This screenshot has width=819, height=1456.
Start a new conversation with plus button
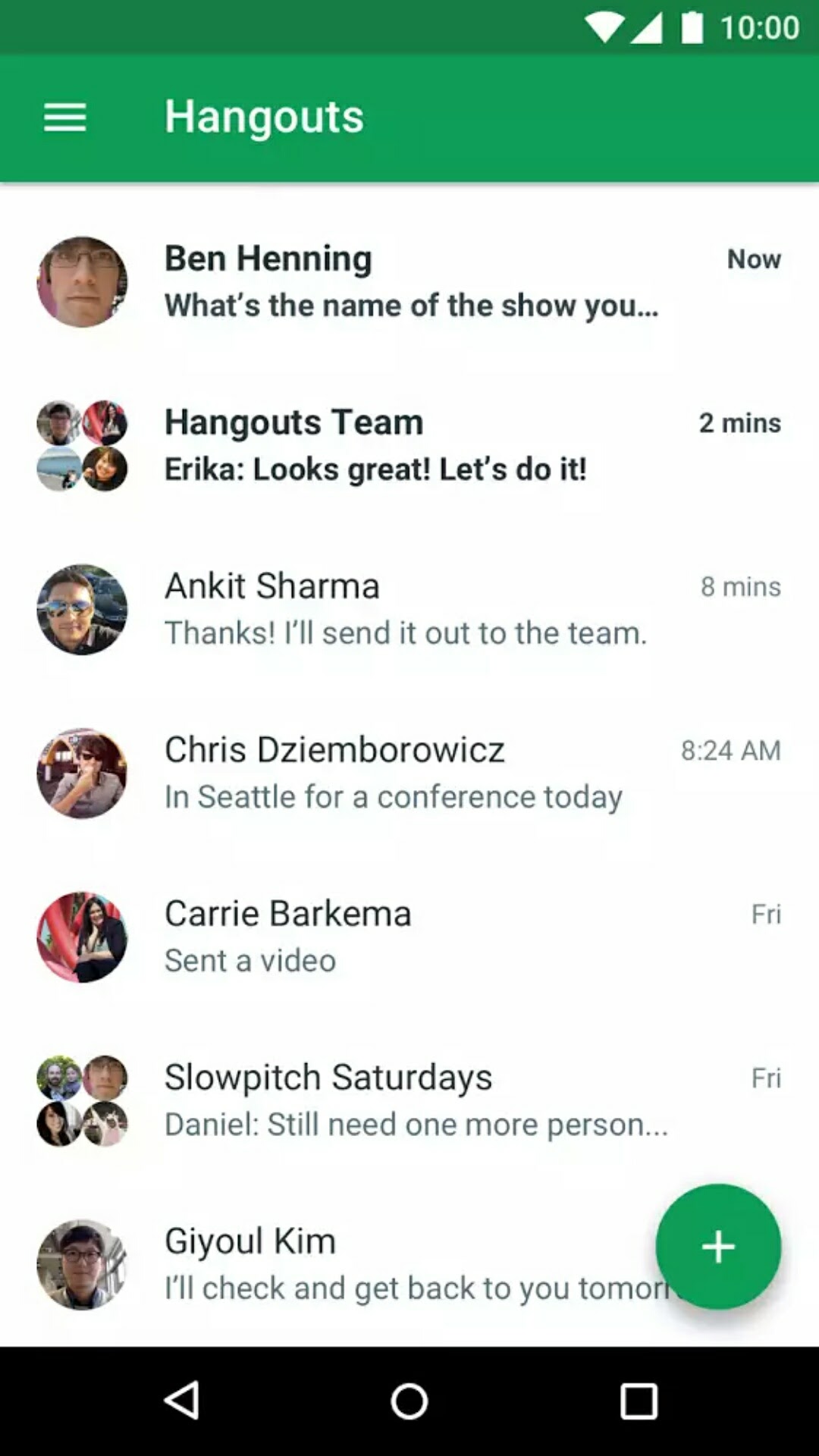[717, 1247]
